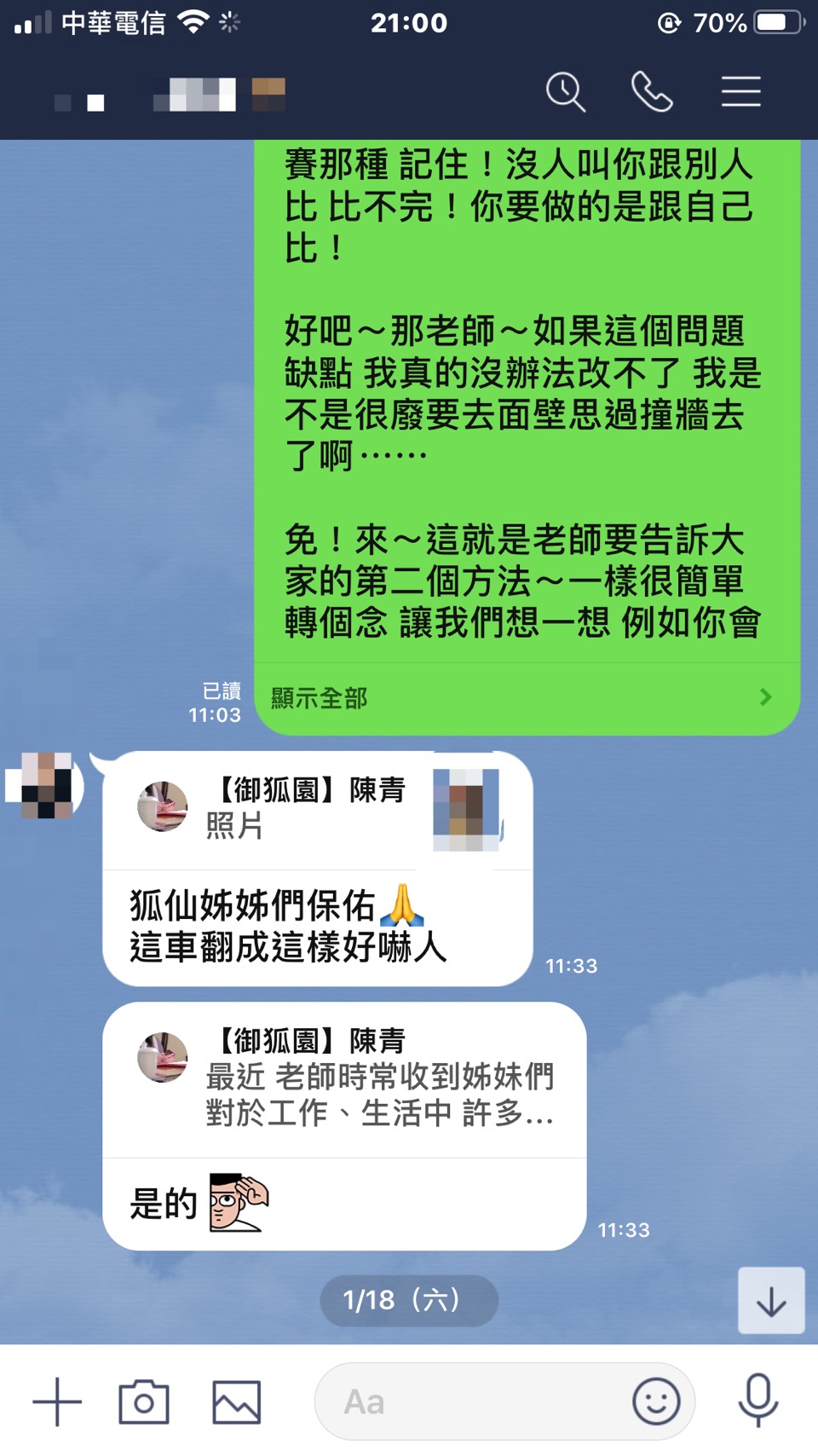Record a voice message with the microphone
Viewport: 818px width, 1456px height.
point(758,1400)
